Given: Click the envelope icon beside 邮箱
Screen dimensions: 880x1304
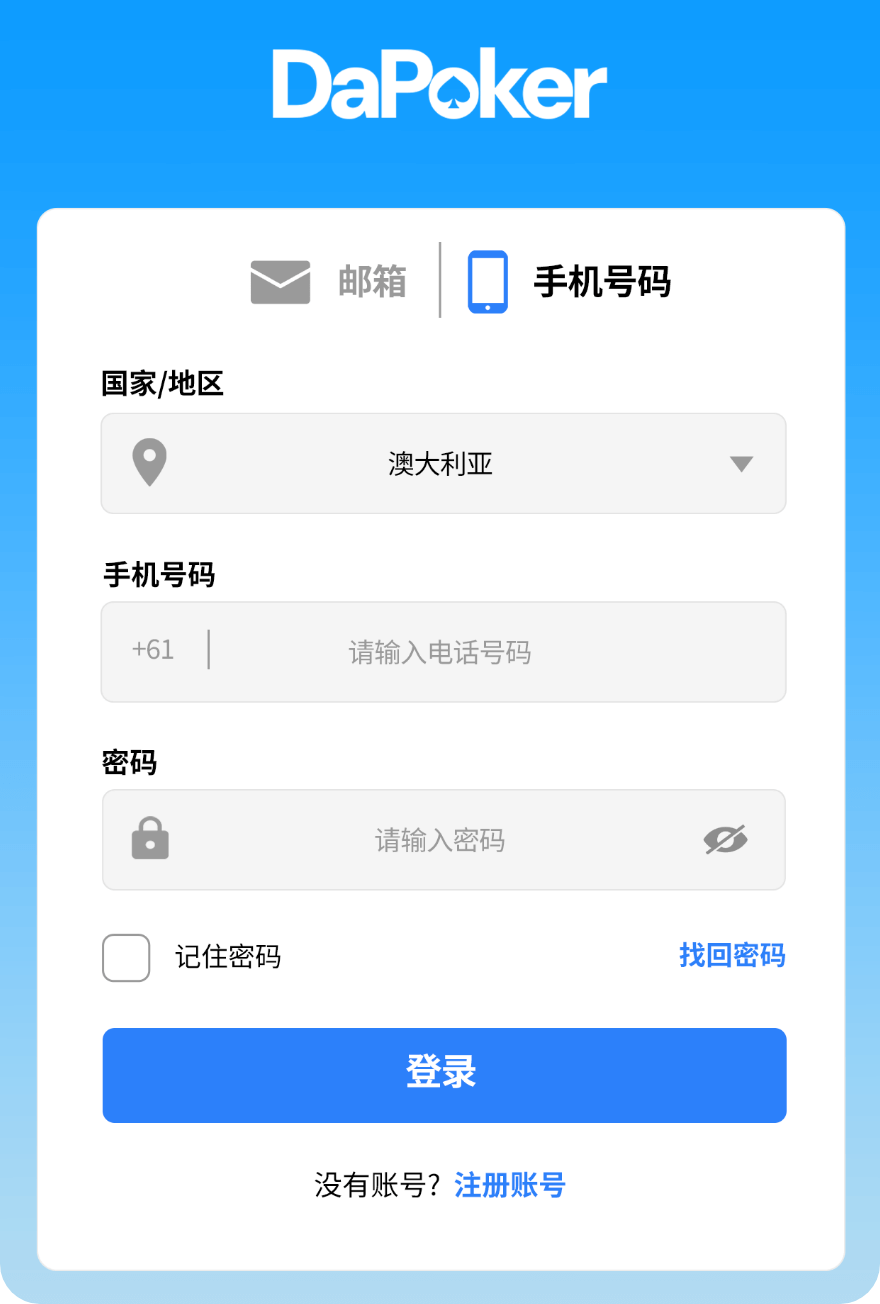Looking at the screenshot, I should point(279,281).
